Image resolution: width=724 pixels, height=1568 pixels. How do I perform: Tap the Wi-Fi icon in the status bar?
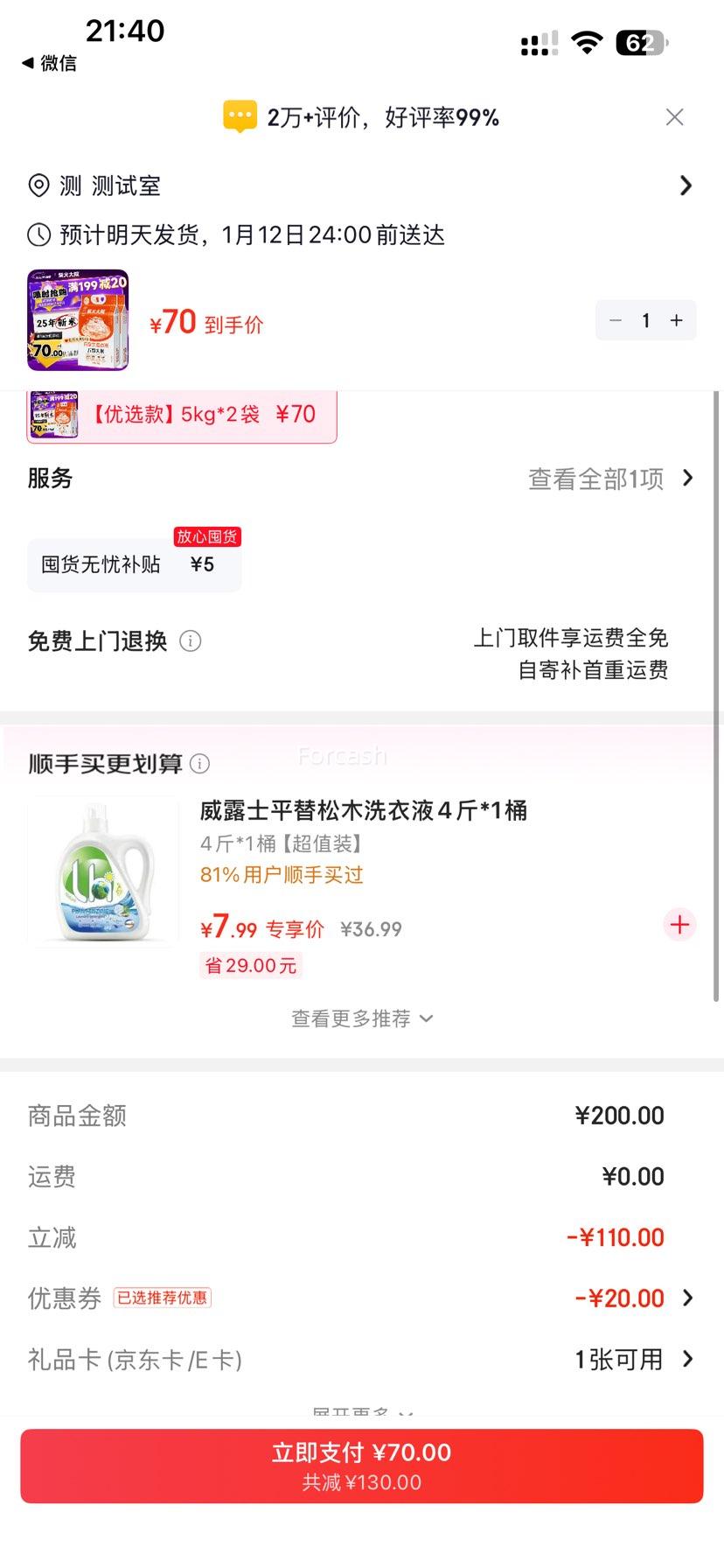click(586, 41)
